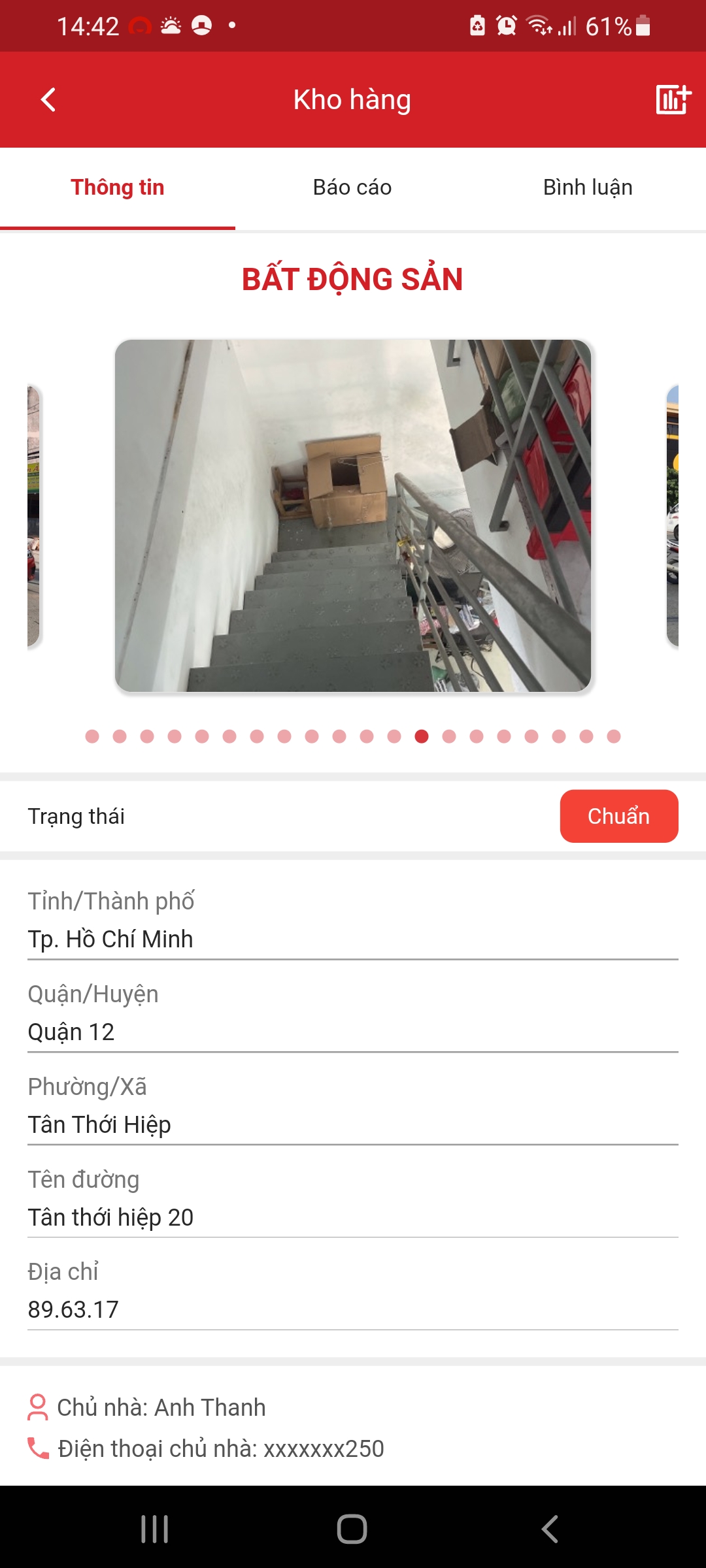Switch to the Bình luận tab
The image size is (706, 1568).
tap(588, 188)
